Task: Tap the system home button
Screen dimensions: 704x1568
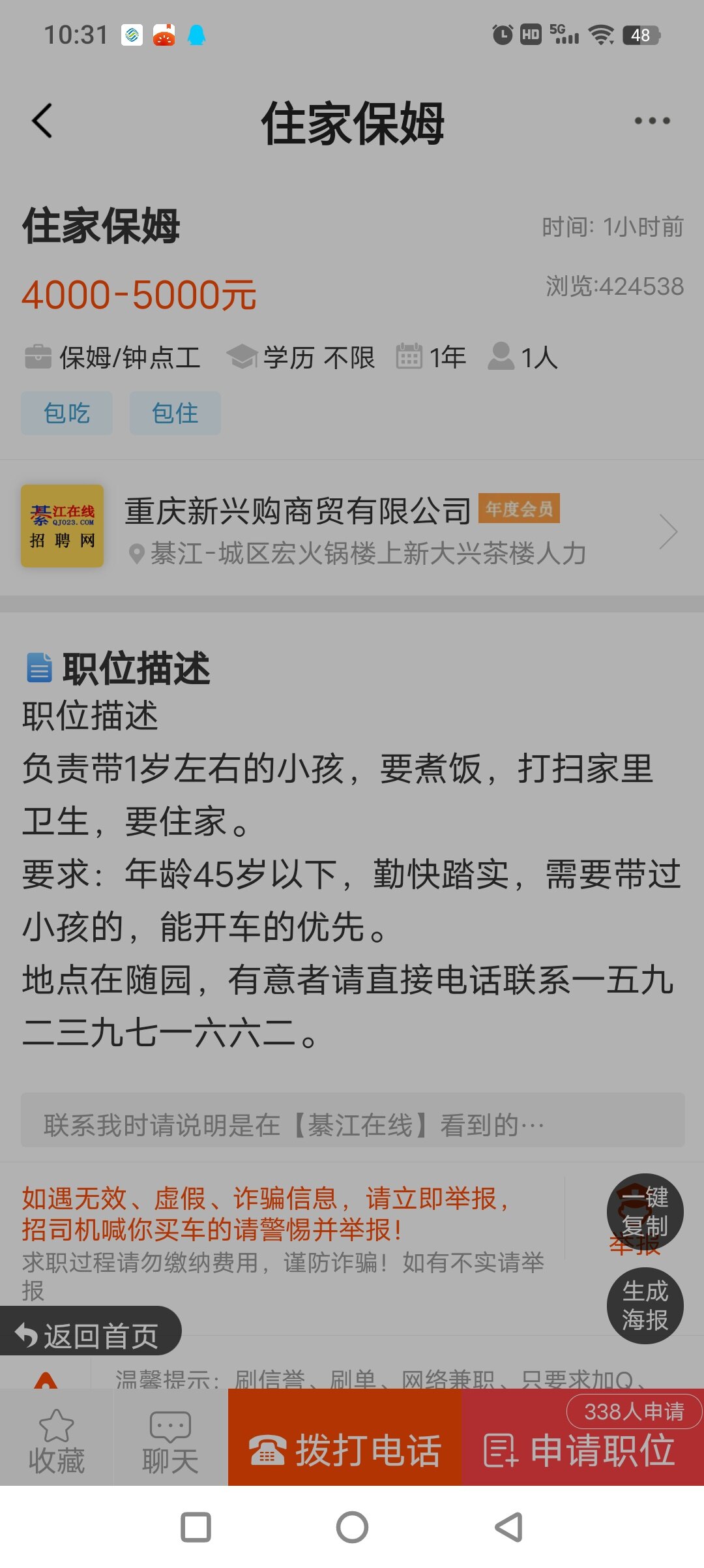Action: (x=352, y=1527)
